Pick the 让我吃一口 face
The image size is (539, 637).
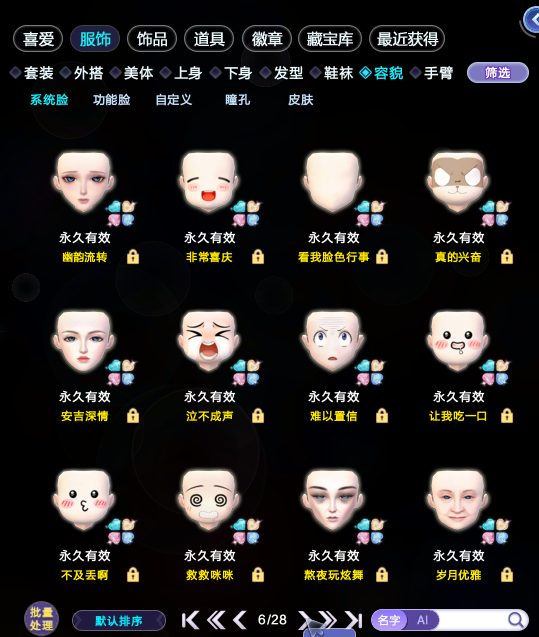458,341
